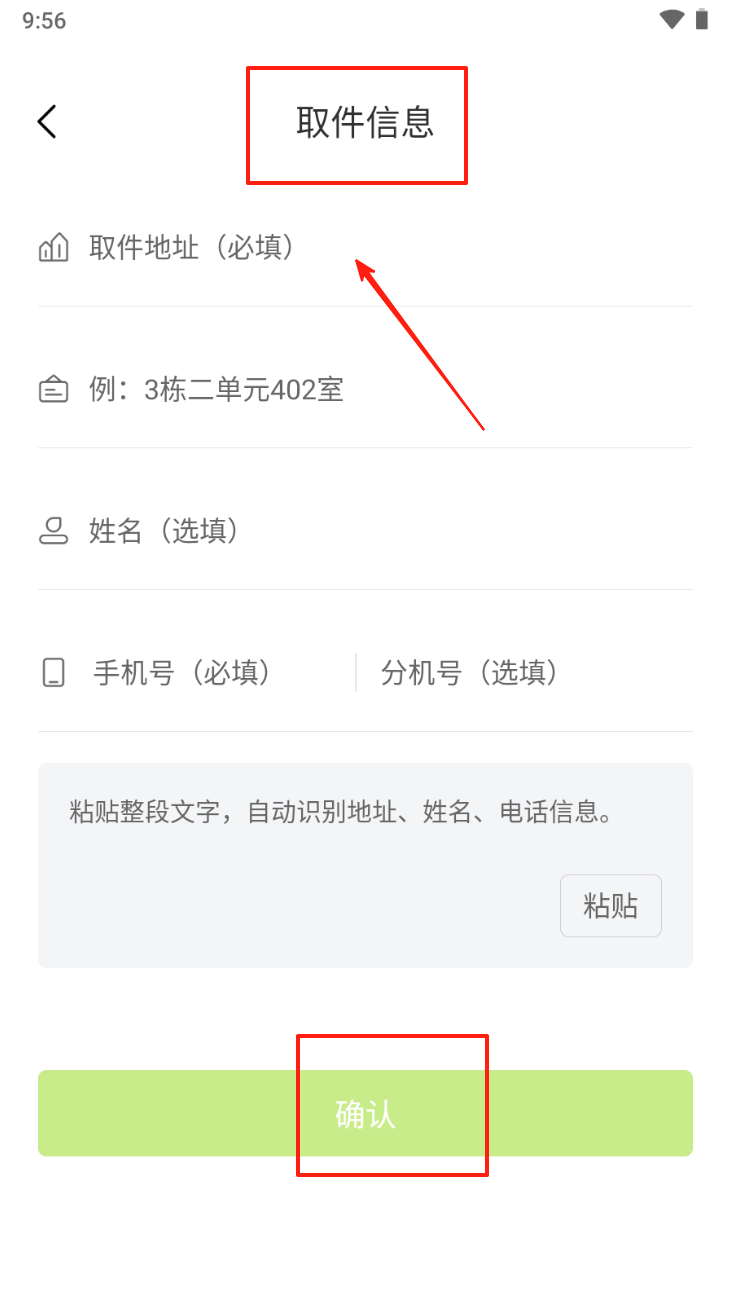This screenshot has height=1304, width=732.
Task: Open the 取件地址 (必填) address field
Action: (365, 247)
